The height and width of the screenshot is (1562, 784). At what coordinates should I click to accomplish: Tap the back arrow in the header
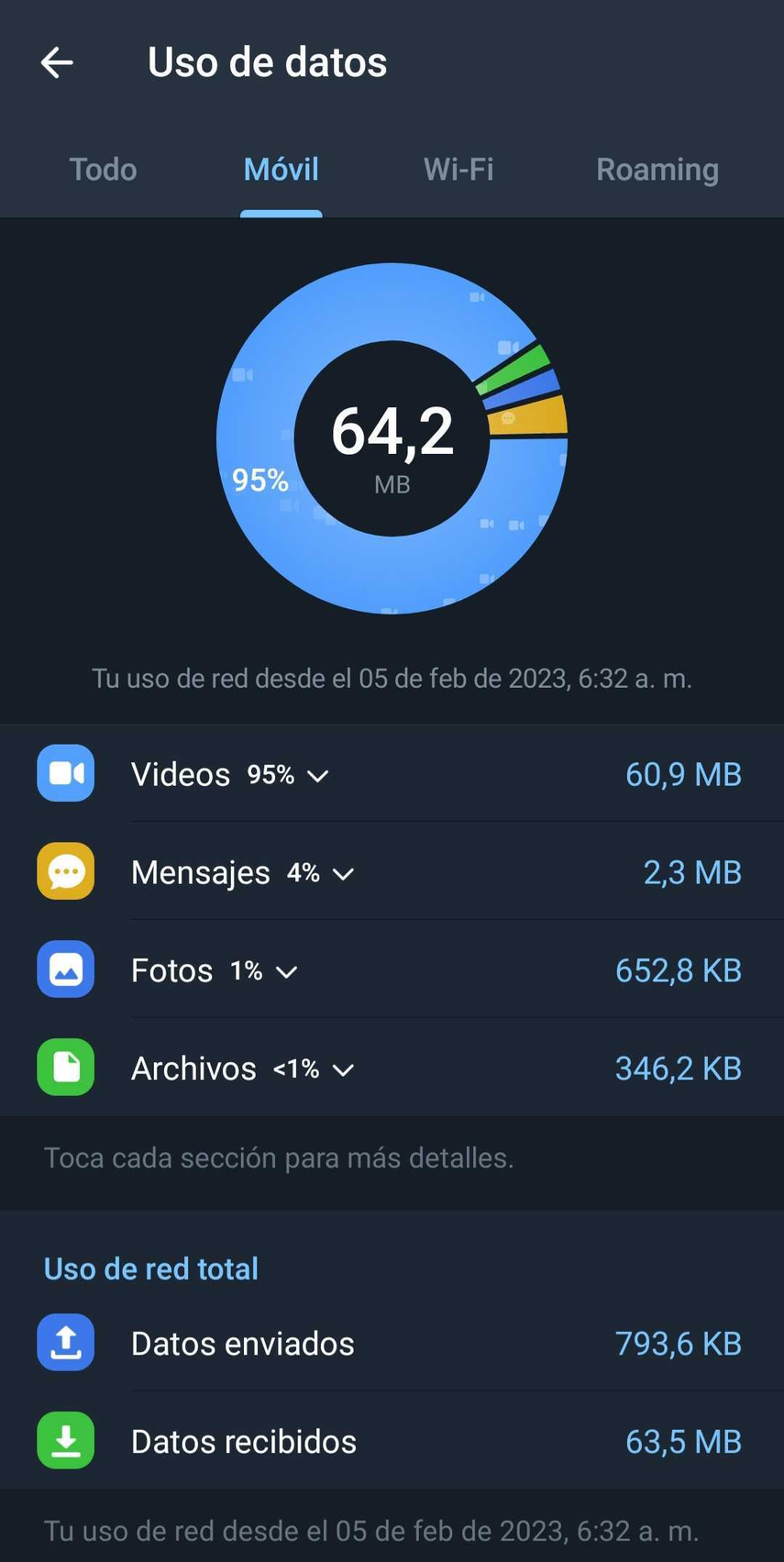tap(56, 61)
